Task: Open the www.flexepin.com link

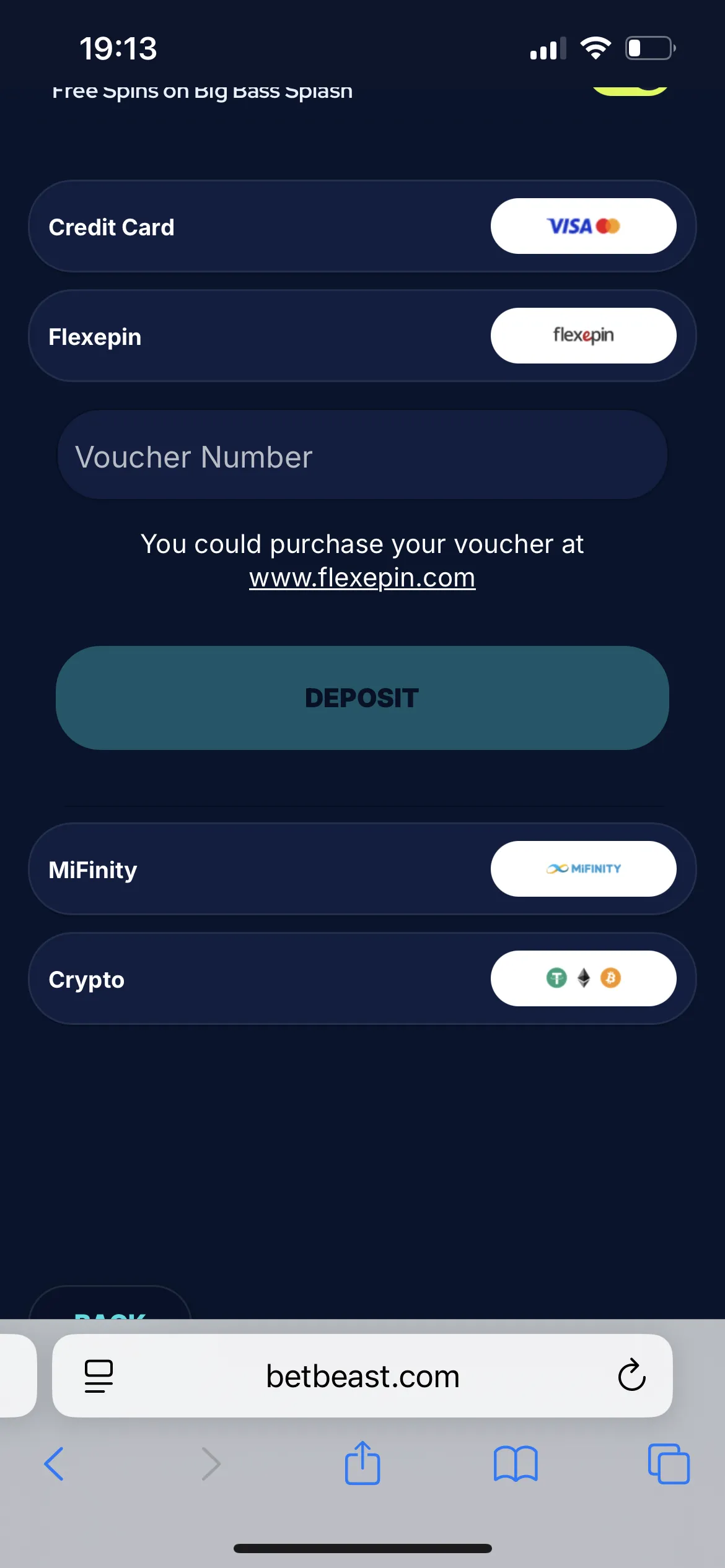Action: (x=362, y=578)
